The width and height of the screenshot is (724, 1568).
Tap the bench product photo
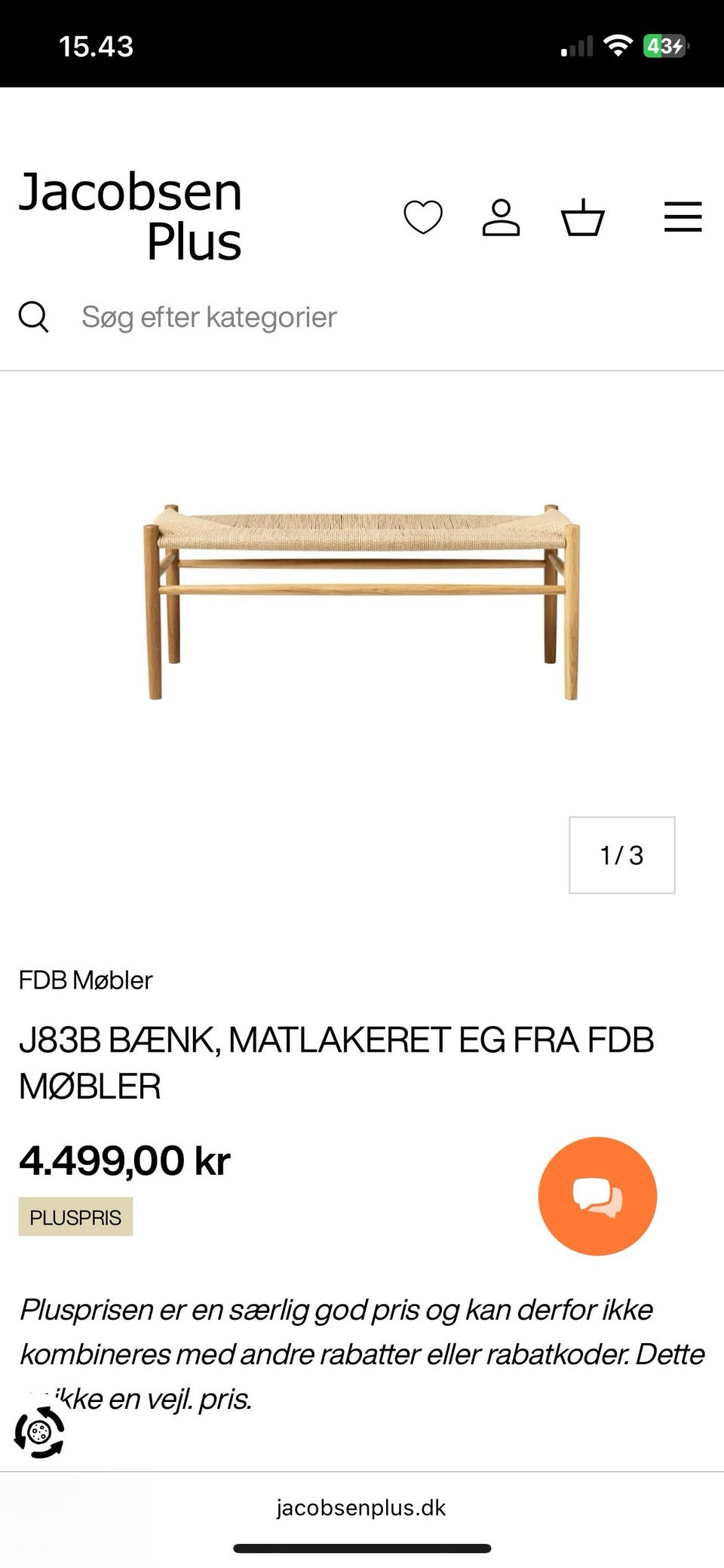[362, 596]
